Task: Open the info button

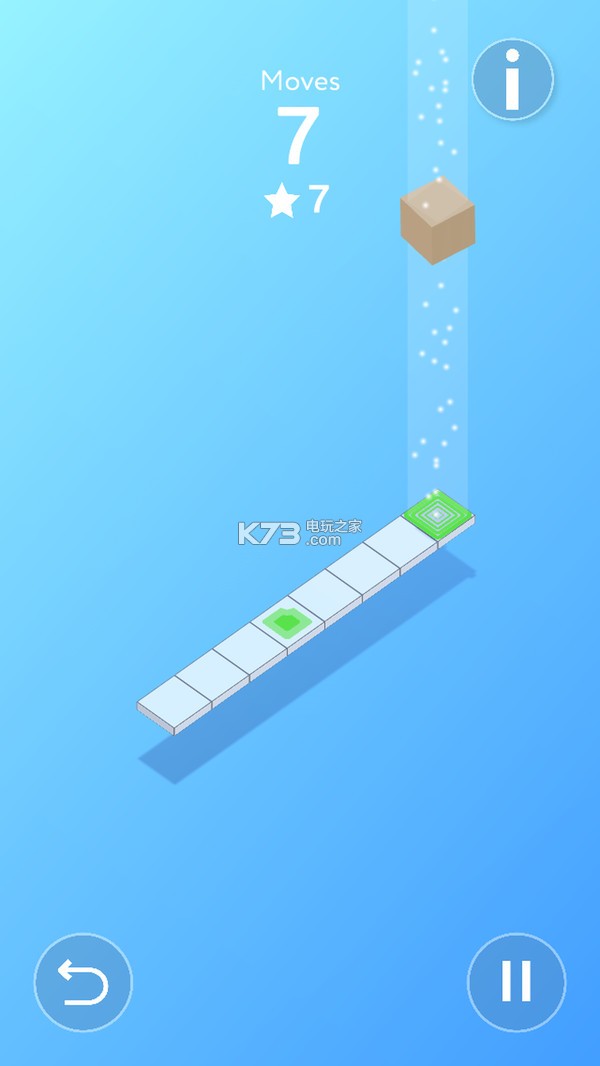Action: pos(512,80)
